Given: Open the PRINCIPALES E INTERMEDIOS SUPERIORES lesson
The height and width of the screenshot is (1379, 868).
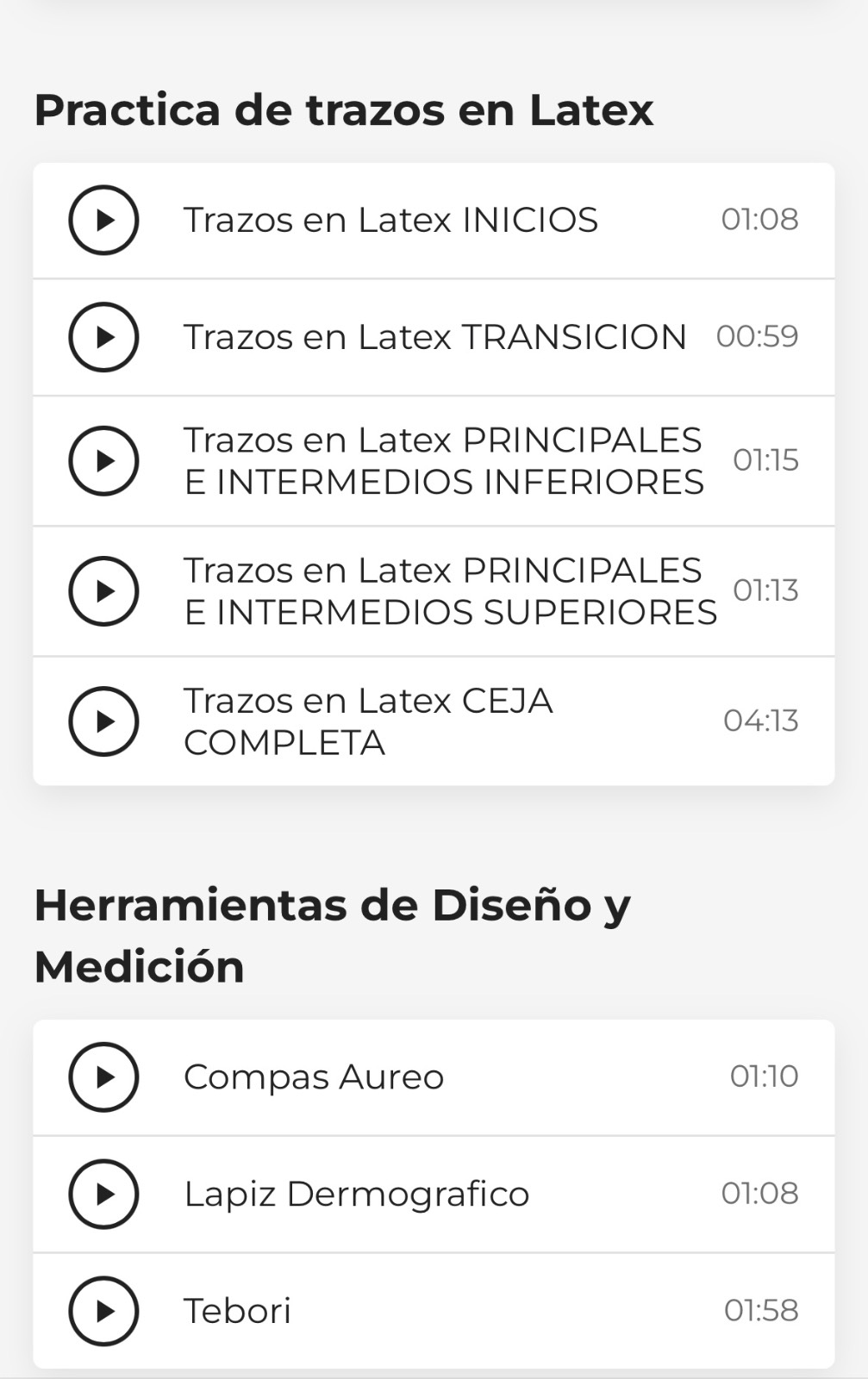Looking at the screenshot, I should click(103, 591).
